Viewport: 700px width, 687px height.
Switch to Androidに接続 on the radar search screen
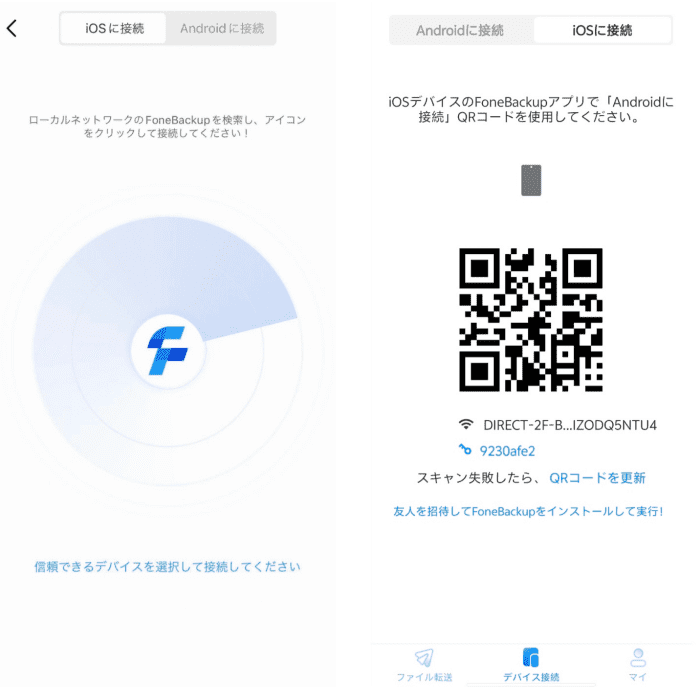click(x=222, y=29)
